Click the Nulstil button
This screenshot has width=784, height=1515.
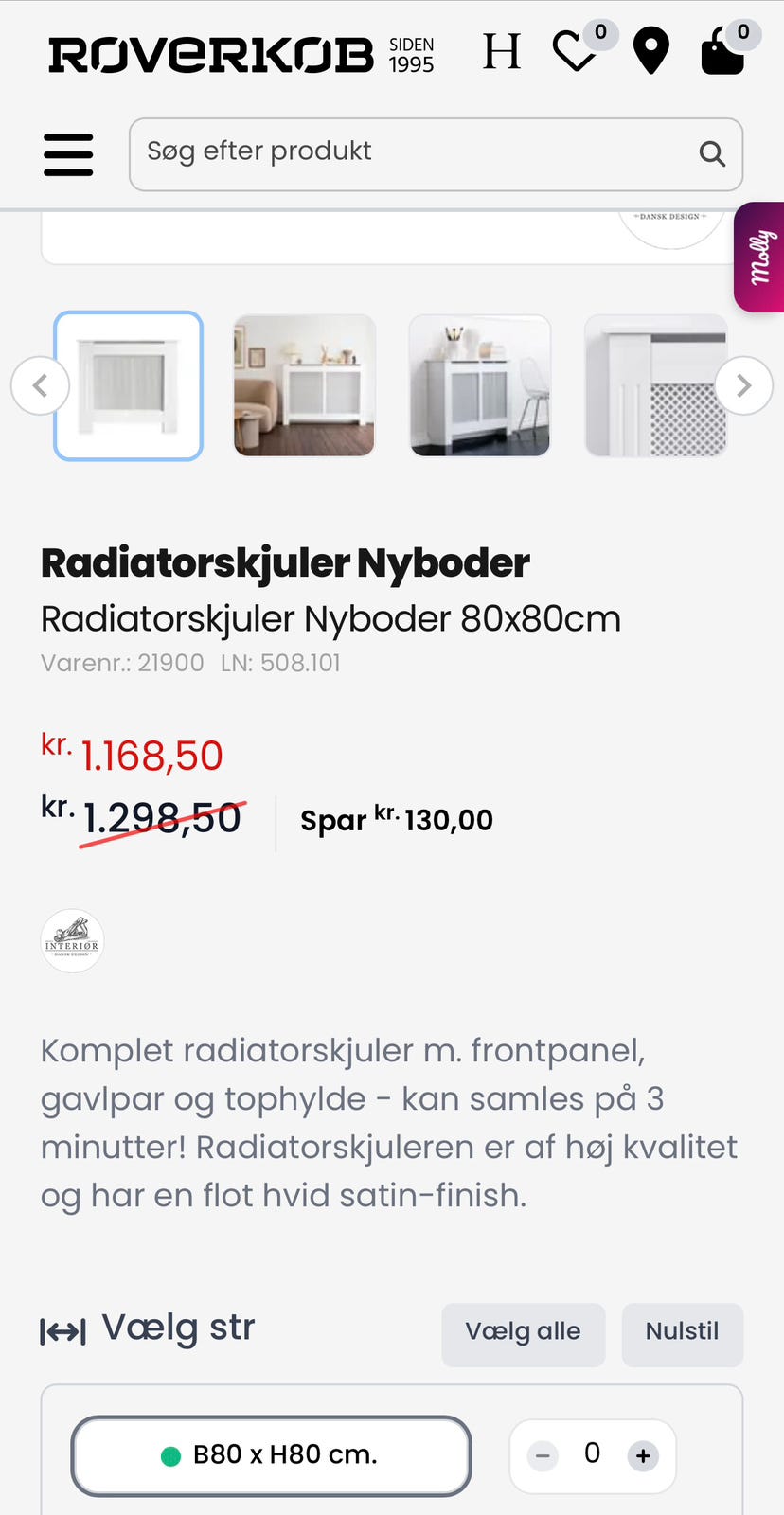[682, 1333]
